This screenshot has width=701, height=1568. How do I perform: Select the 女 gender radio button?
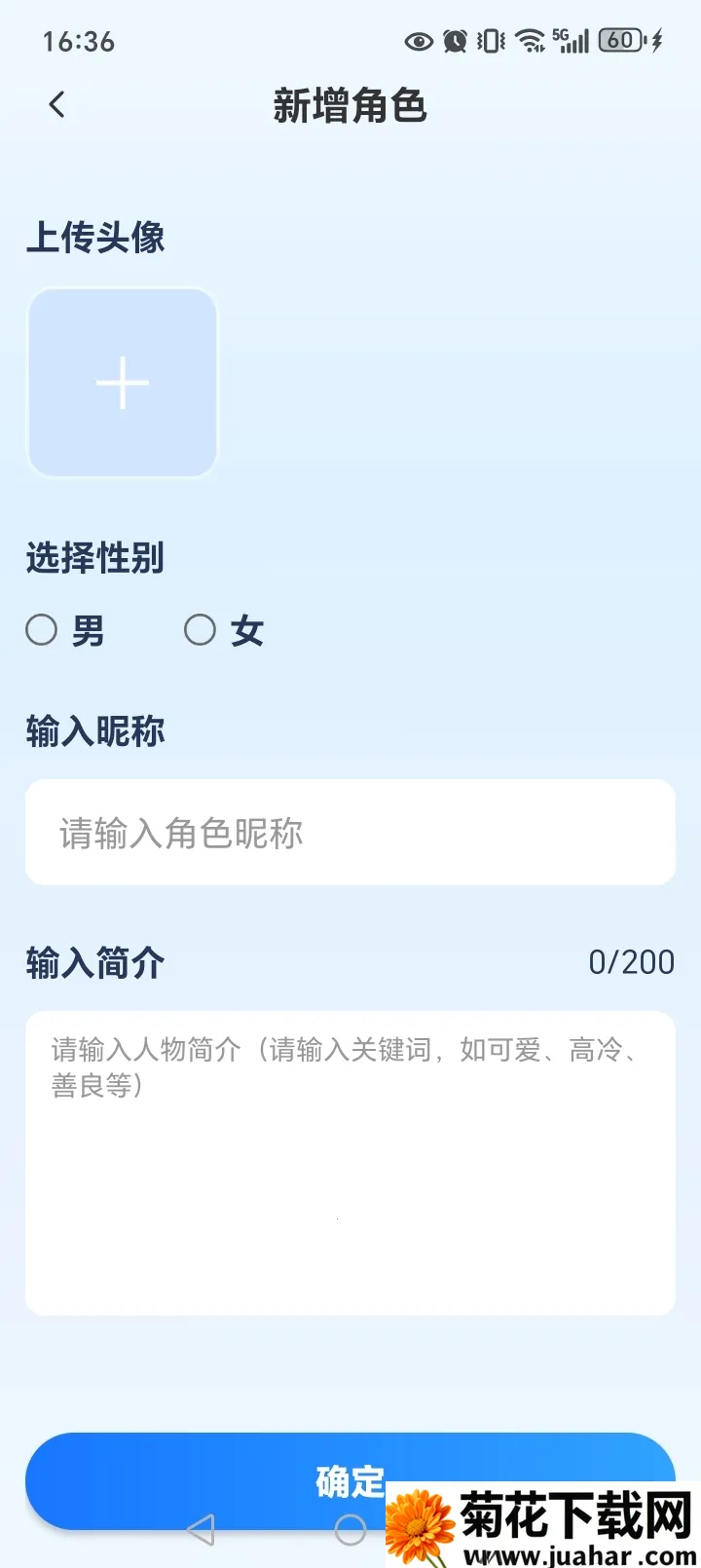201,631
